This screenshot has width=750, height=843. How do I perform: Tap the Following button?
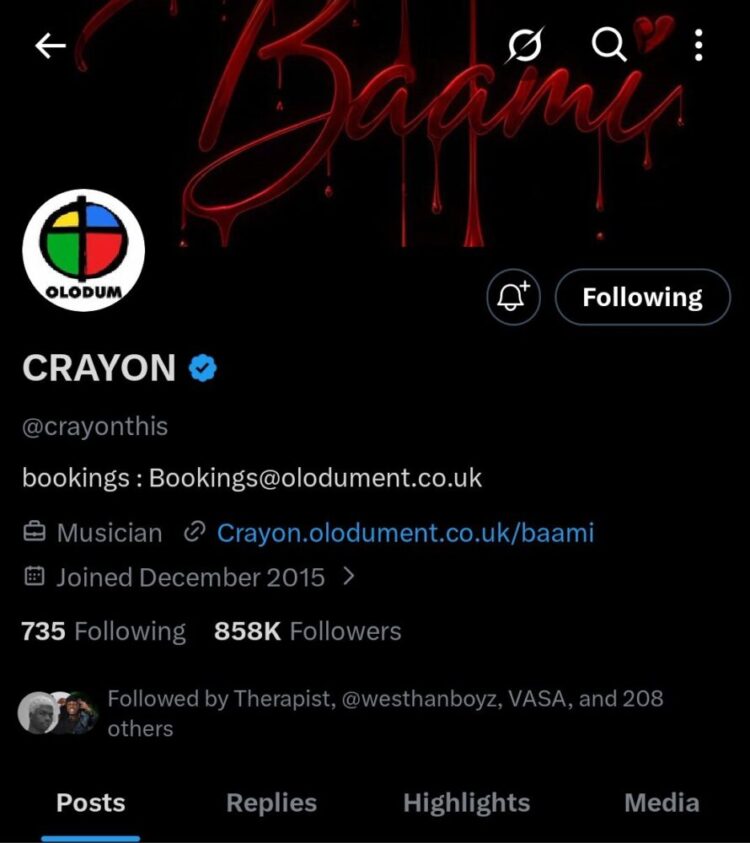click(642, 297)
